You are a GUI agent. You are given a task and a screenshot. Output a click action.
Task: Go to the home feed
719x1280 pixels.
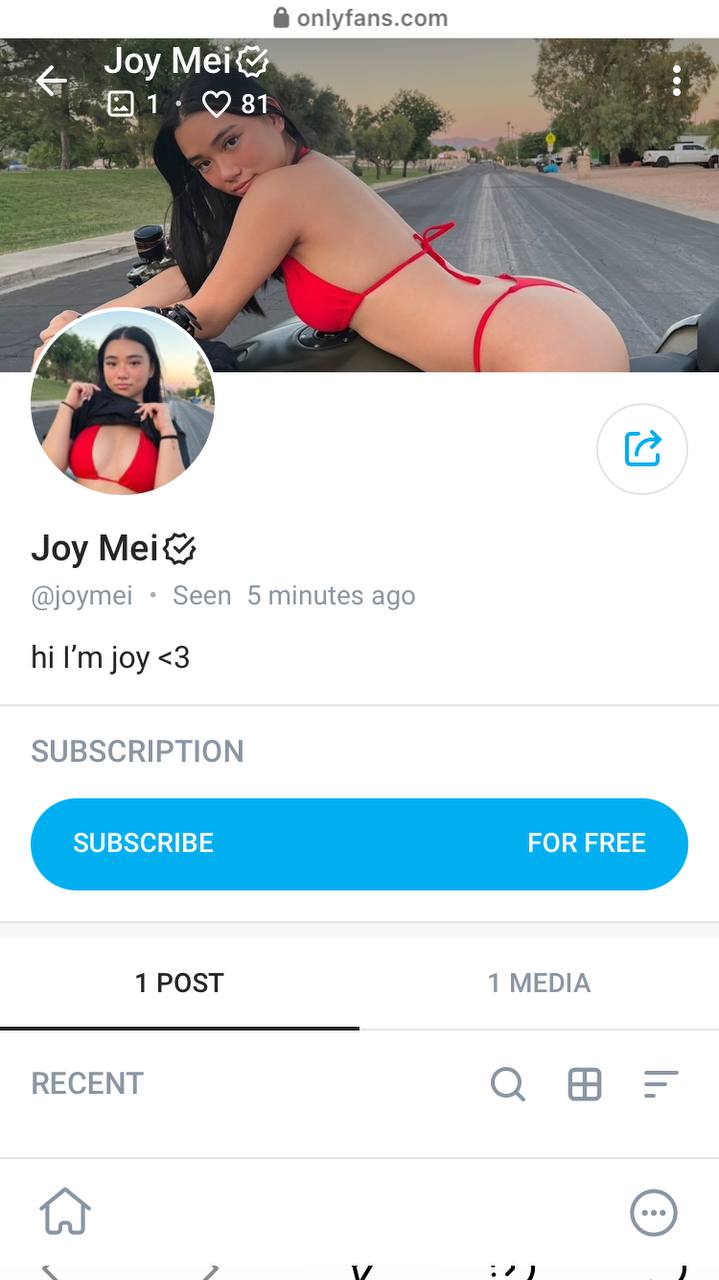pyautogui.click(x=65, y=1213)
